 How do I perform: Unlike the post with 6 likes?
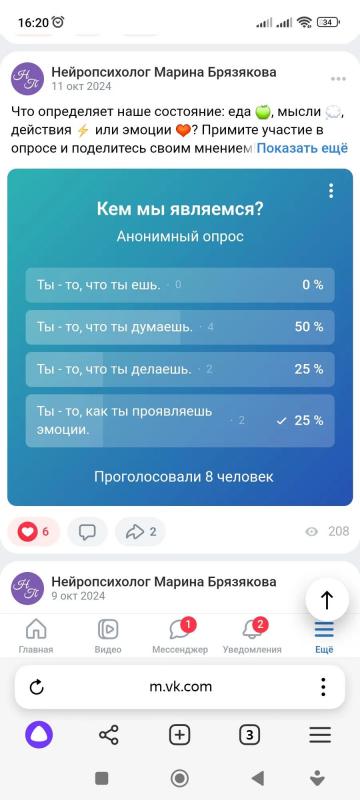click(x=34, y=532)
